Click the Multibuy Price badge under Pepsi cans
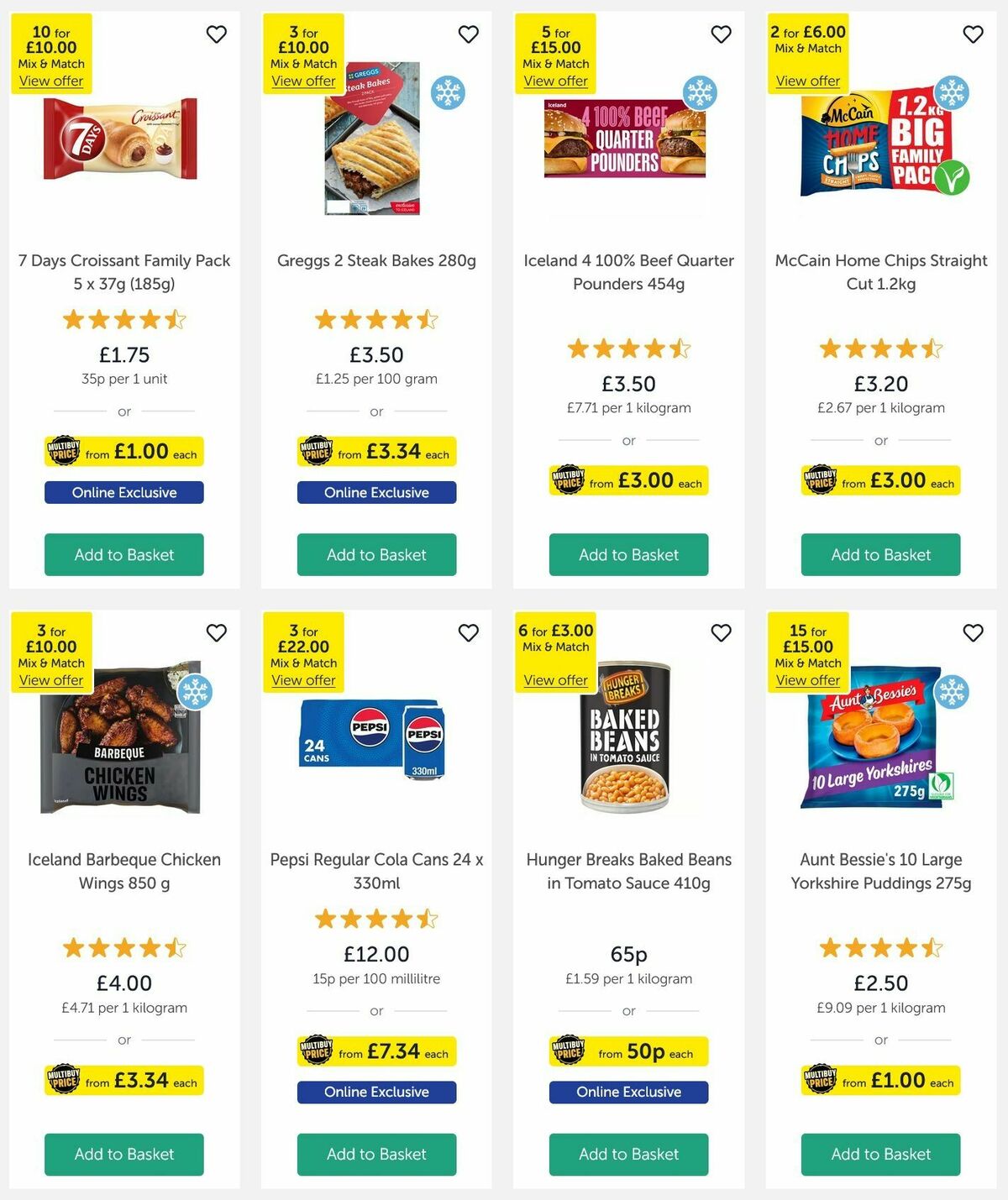This screenshot has height=1200, width=1008. pyautogui.click(x=375, y=1051)
